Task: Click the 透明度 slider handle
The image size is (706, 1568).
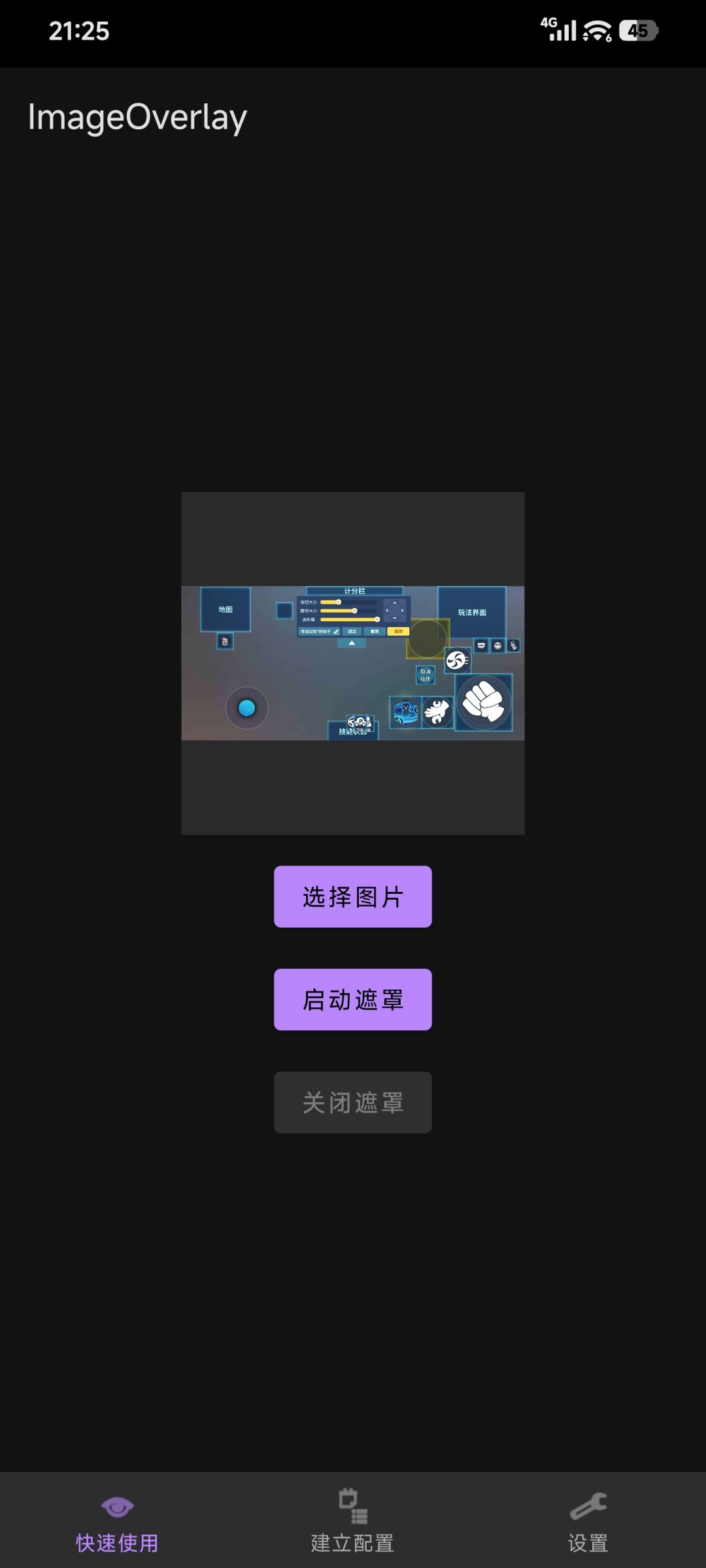Action: tap(377, 619)
